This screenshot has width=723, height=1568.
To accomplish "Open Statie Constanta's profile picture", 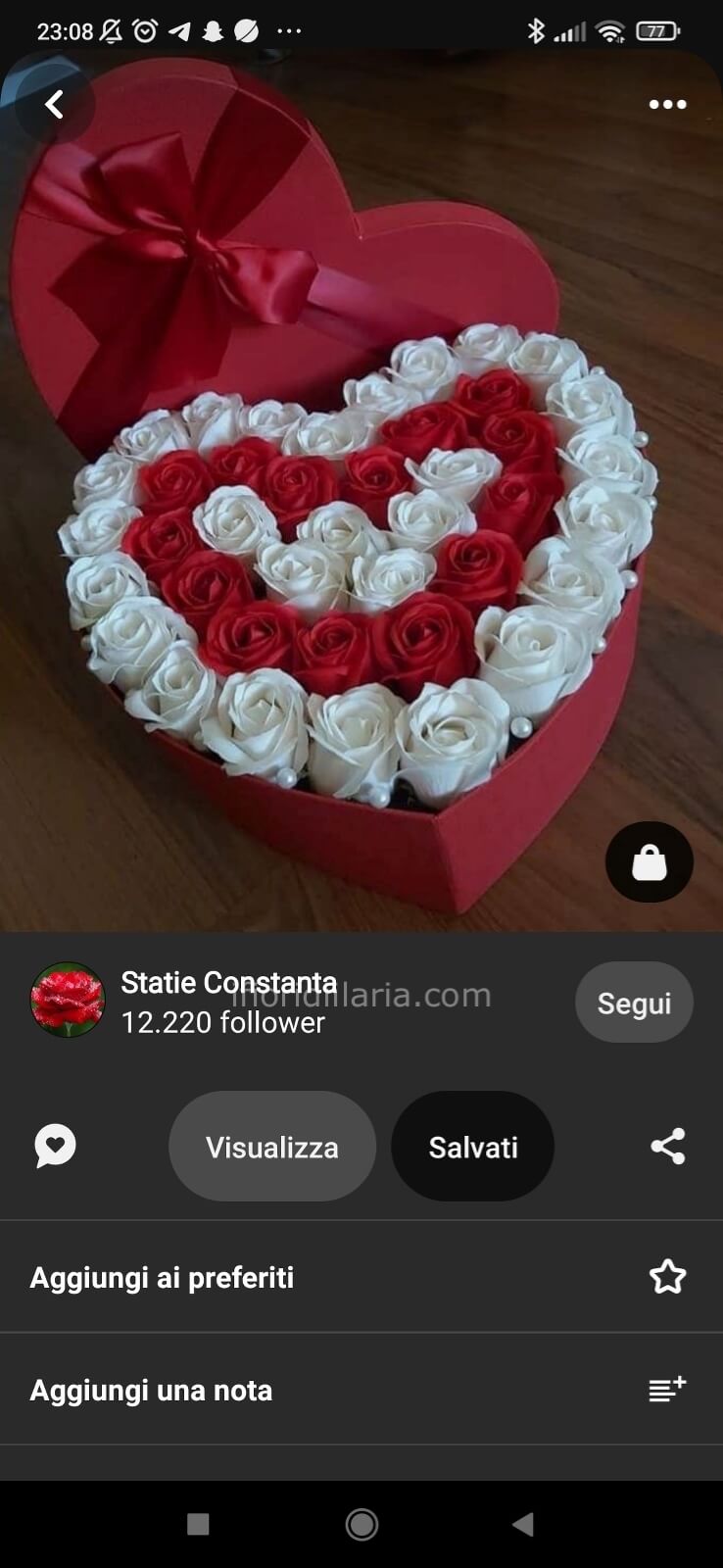I will (68, 1000).
